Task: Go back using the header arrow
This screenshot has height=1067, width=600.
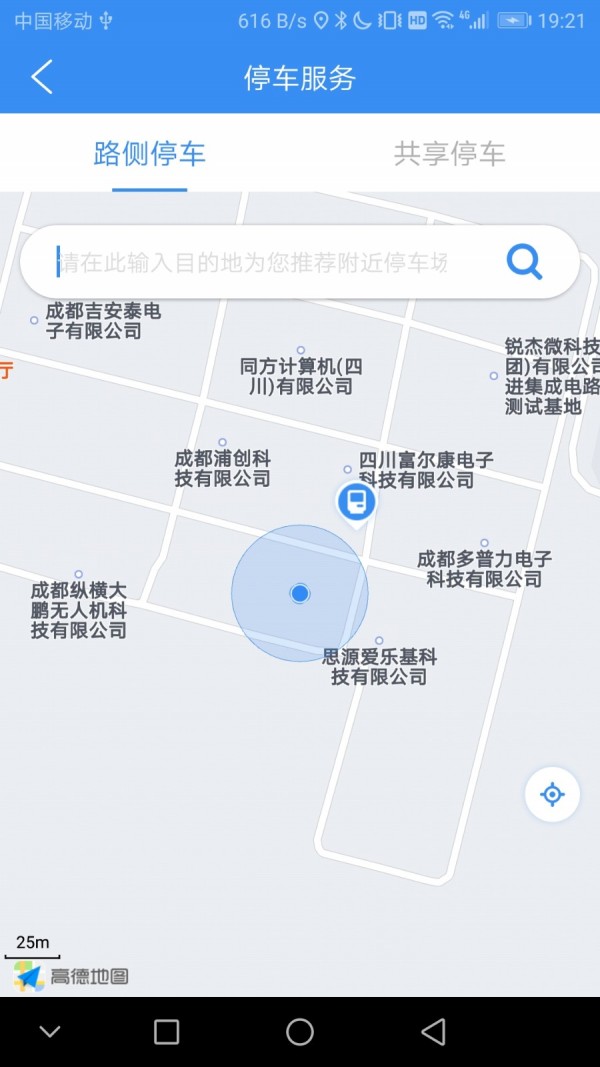Action: [42, 78]
